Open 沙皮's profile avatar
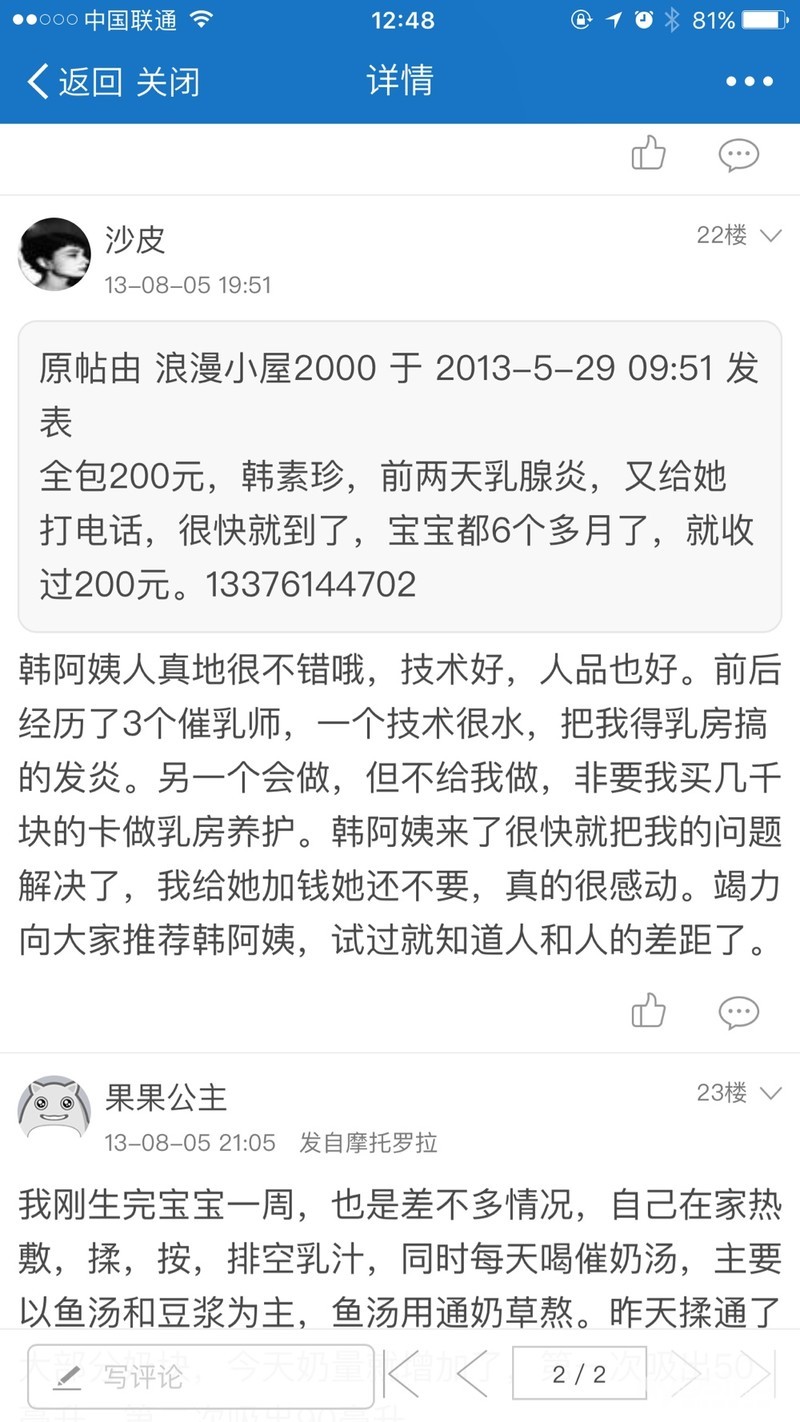Viewport: 800px width, 1422px height. [55, 254]
